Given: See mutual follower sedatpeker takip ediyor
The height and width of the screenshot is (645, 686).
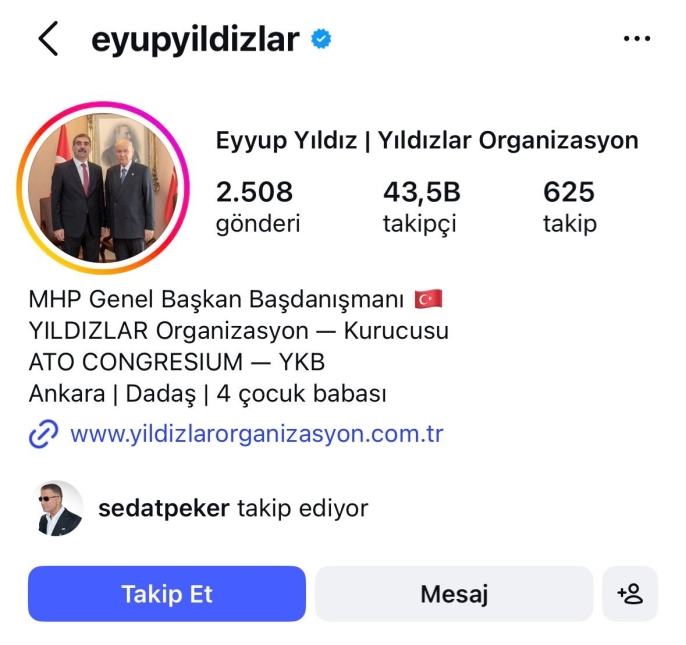Looking at the screenshot, I should 199,508.
